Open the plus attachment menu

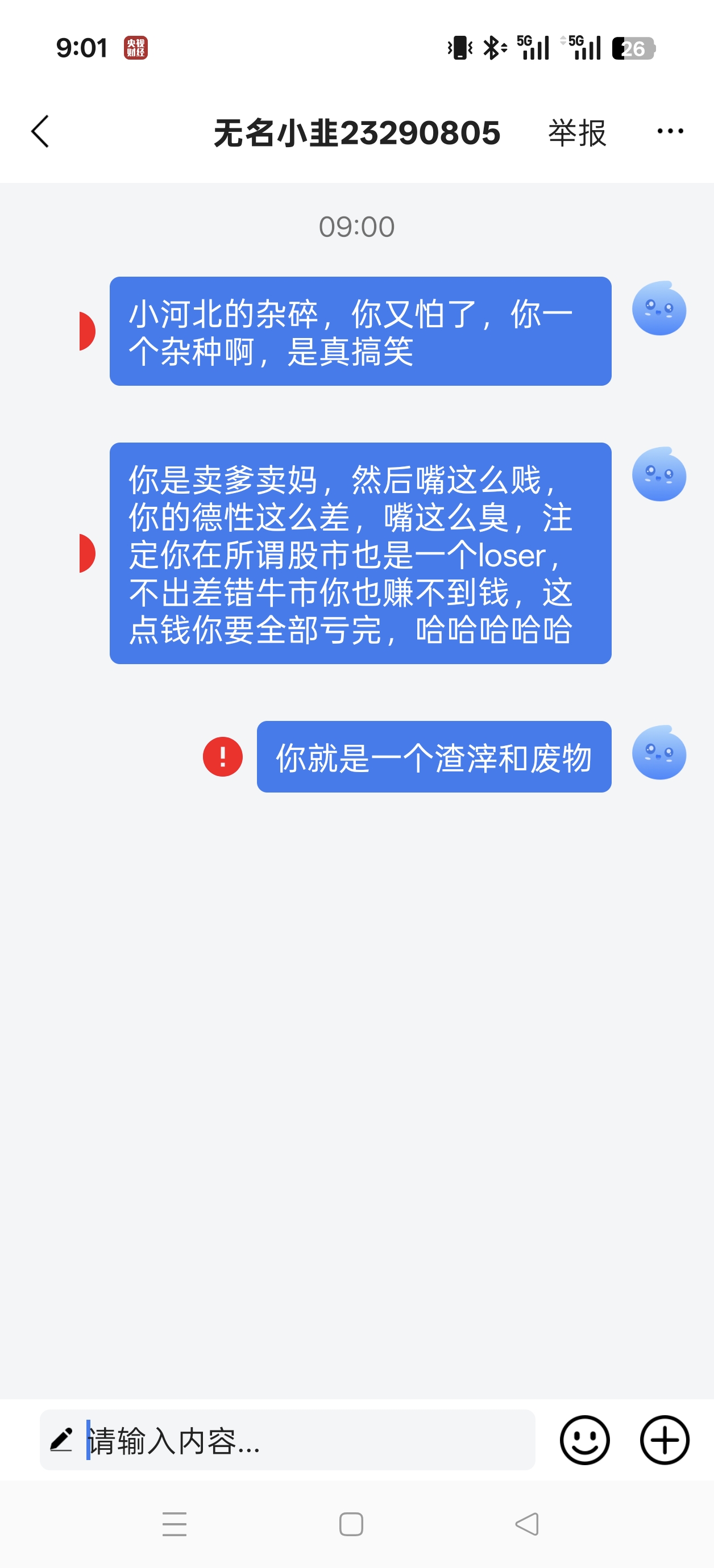pos(664,1440)
